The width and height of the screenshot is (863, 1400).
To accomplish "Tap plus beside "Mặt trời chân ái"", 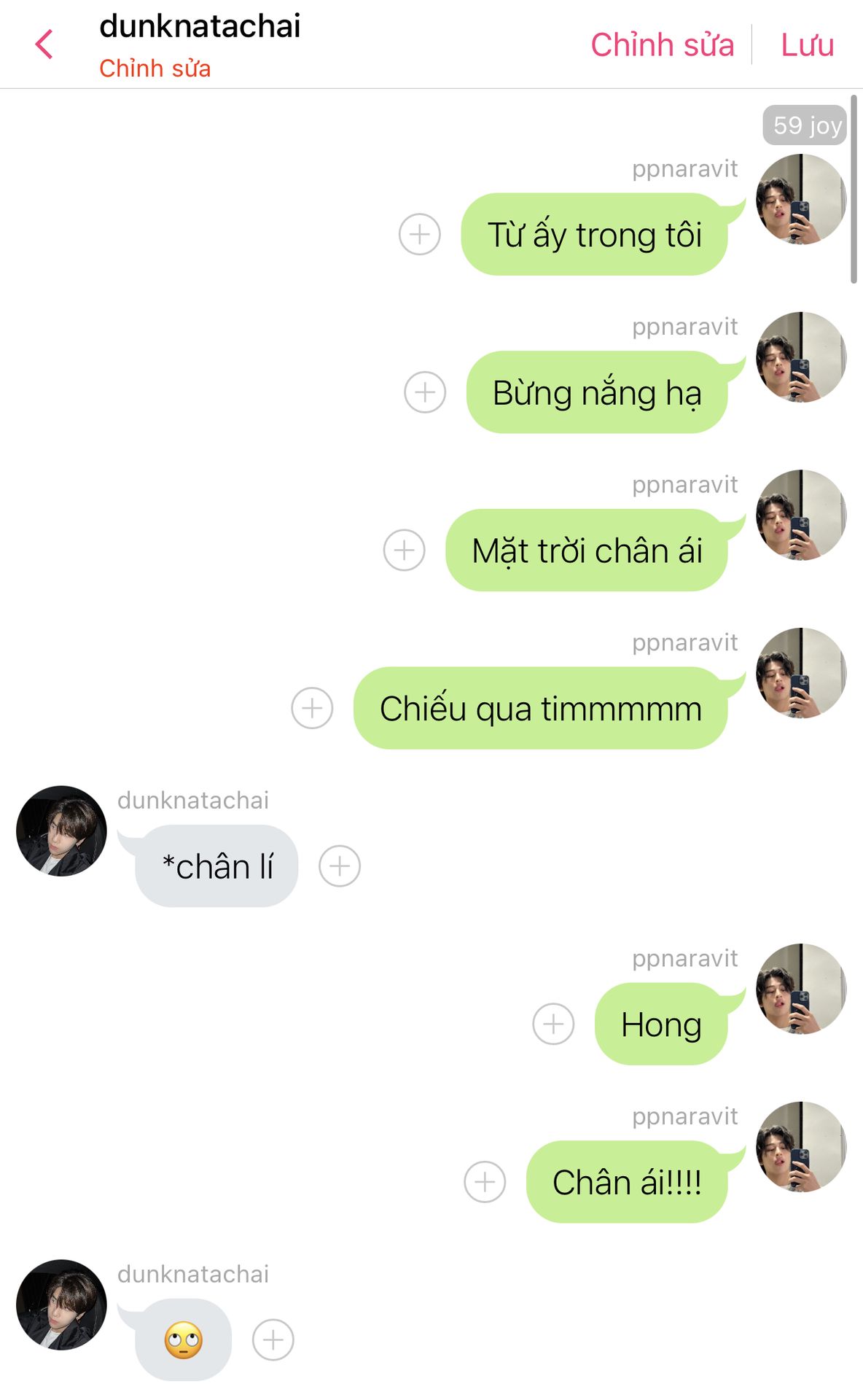I will [405, 550].
